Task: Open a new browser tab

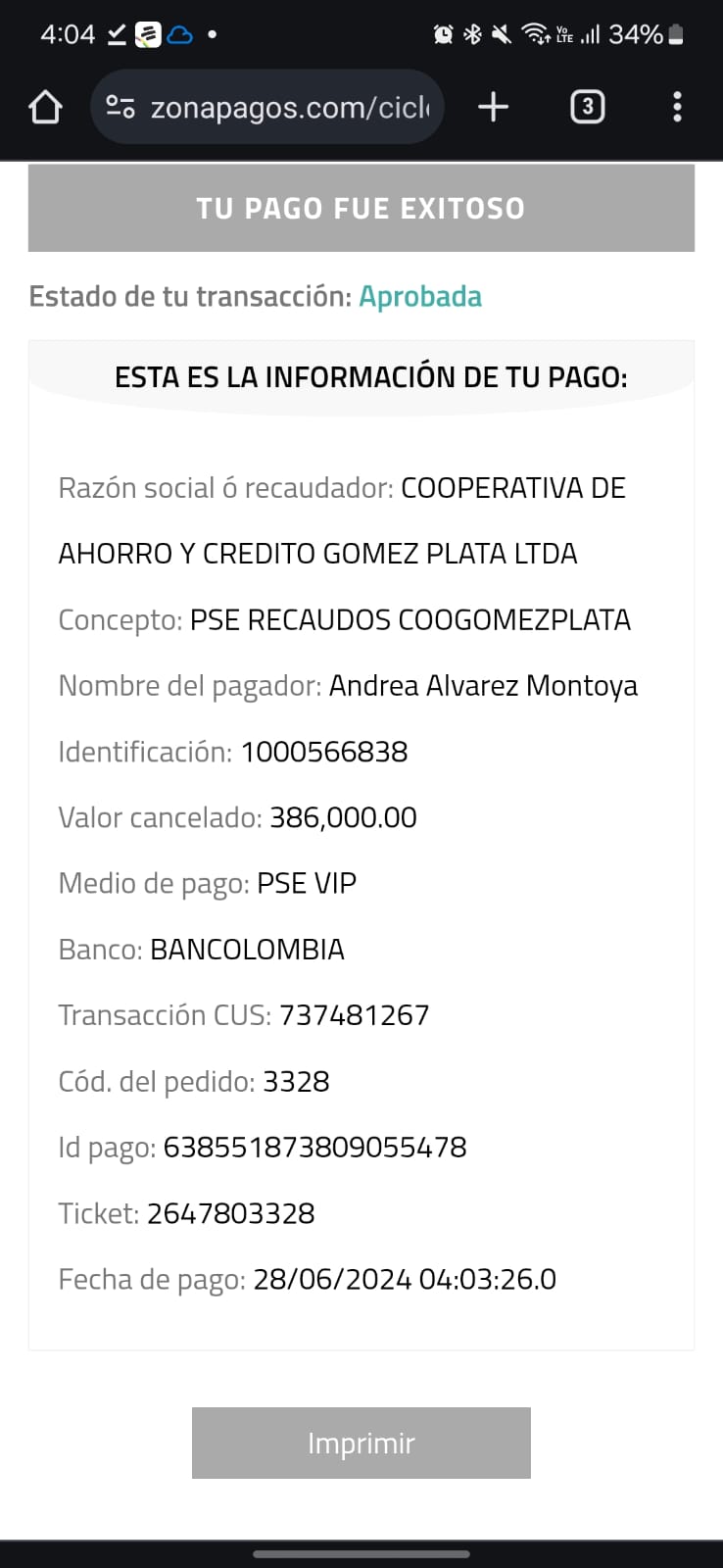Action: (493, 107)
